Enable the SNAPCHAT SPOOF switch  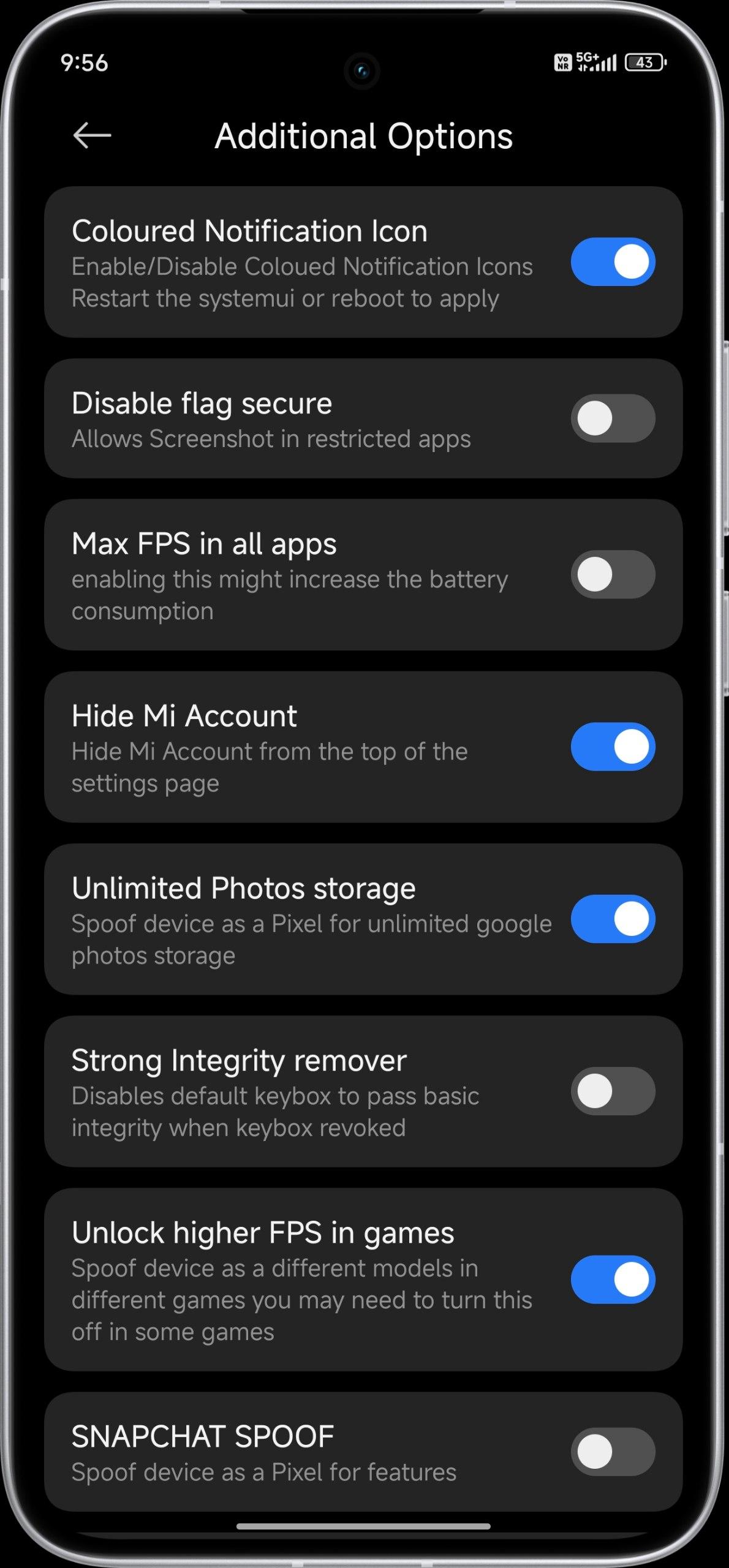[x=613, y=1452]
